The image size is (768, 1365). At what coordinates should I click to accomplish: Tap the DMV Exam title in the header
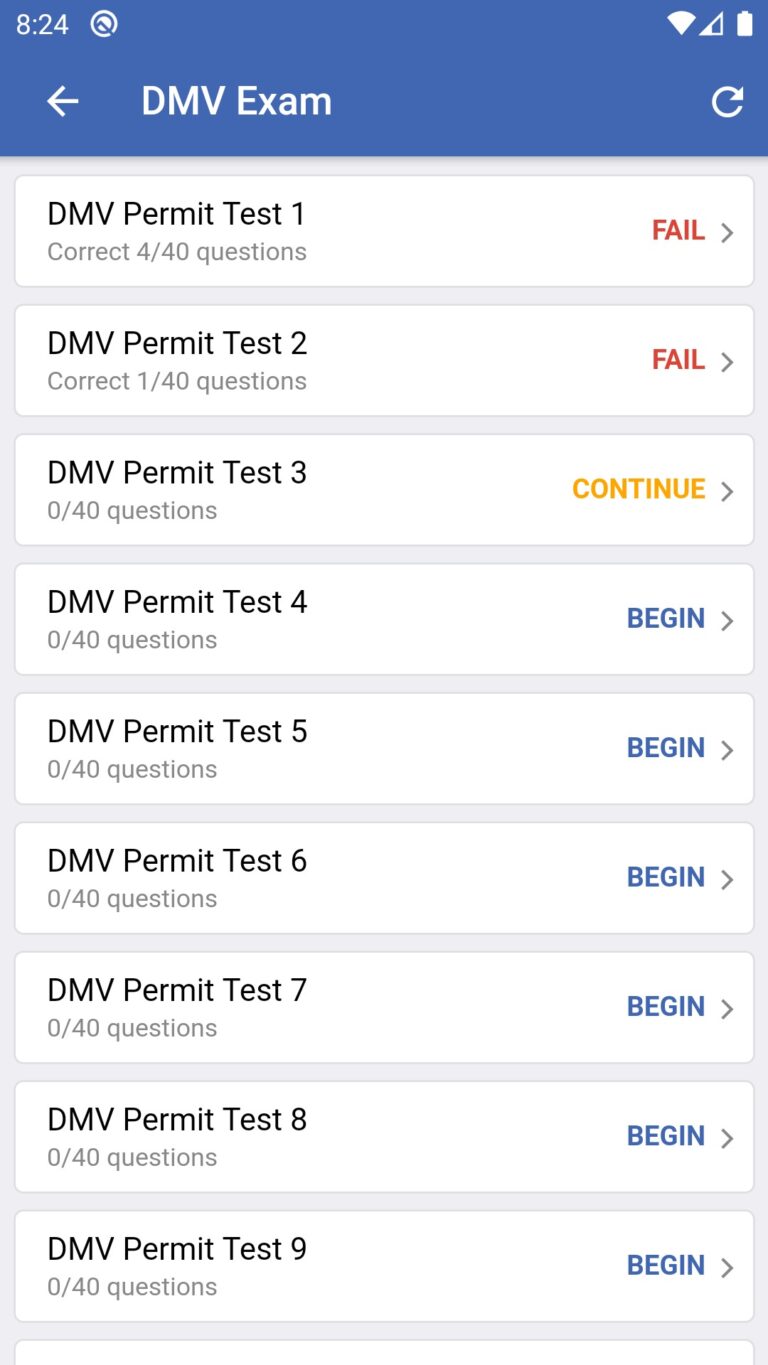236,101
